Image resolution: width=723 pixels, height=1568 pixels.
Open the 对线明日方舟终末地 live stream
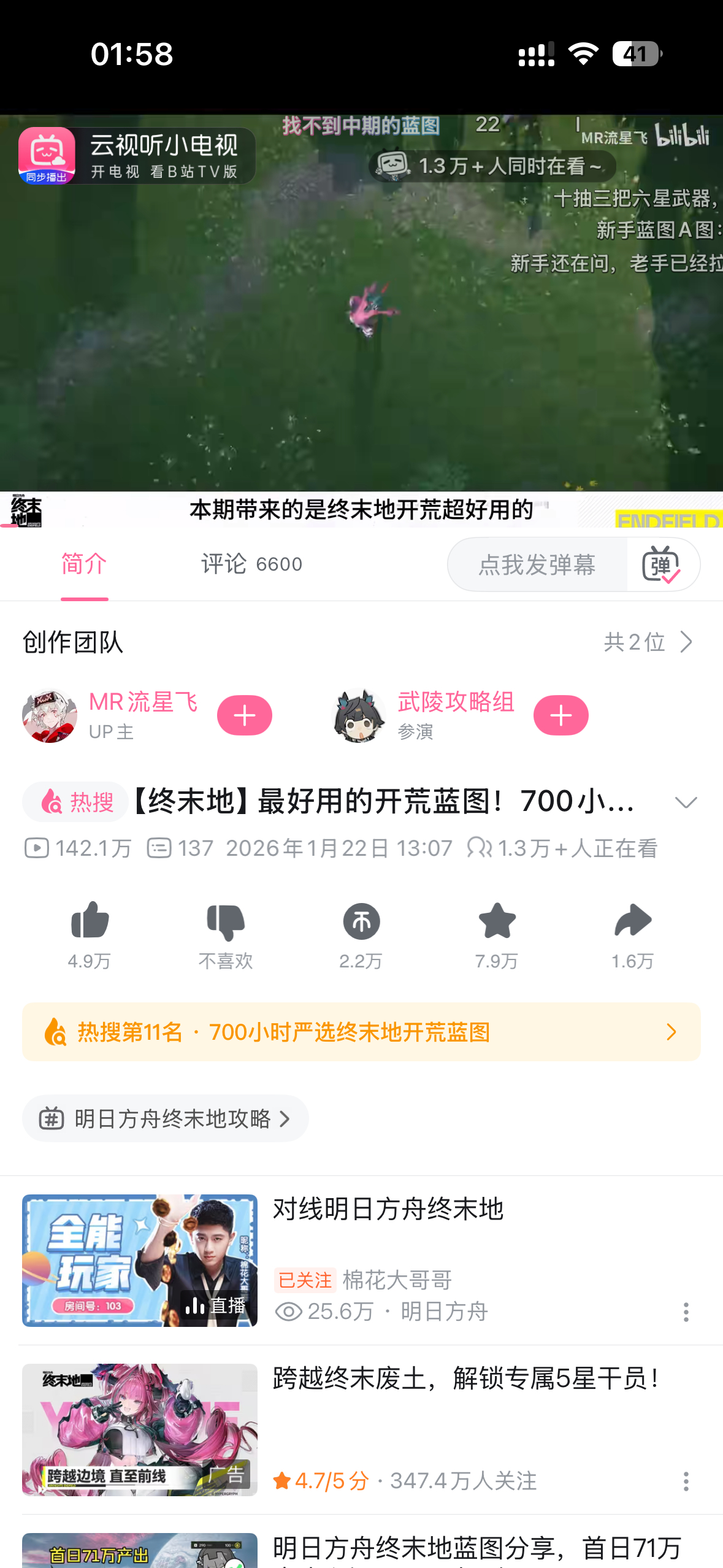click(388, 1210)
